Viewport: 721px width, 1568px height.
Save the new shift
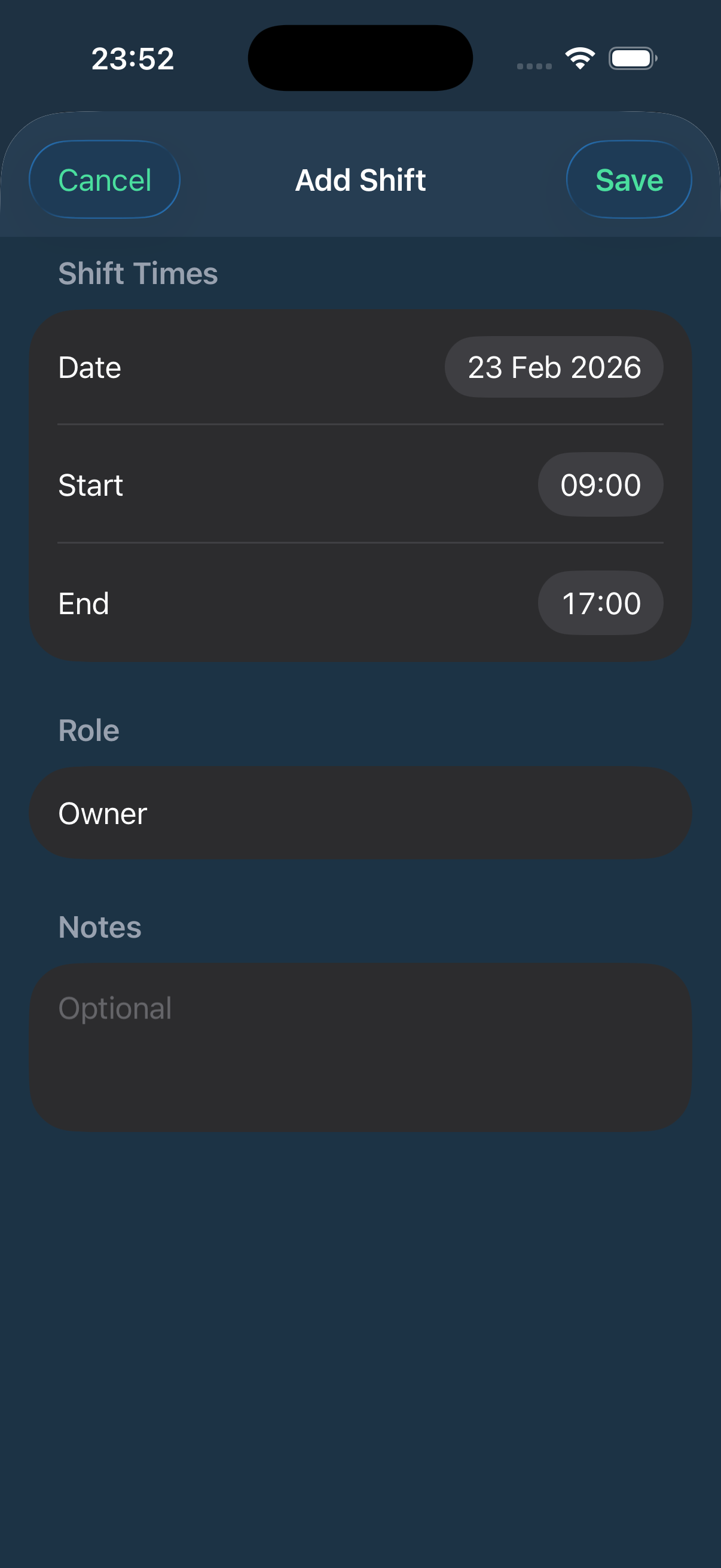[x=628, y=179]
